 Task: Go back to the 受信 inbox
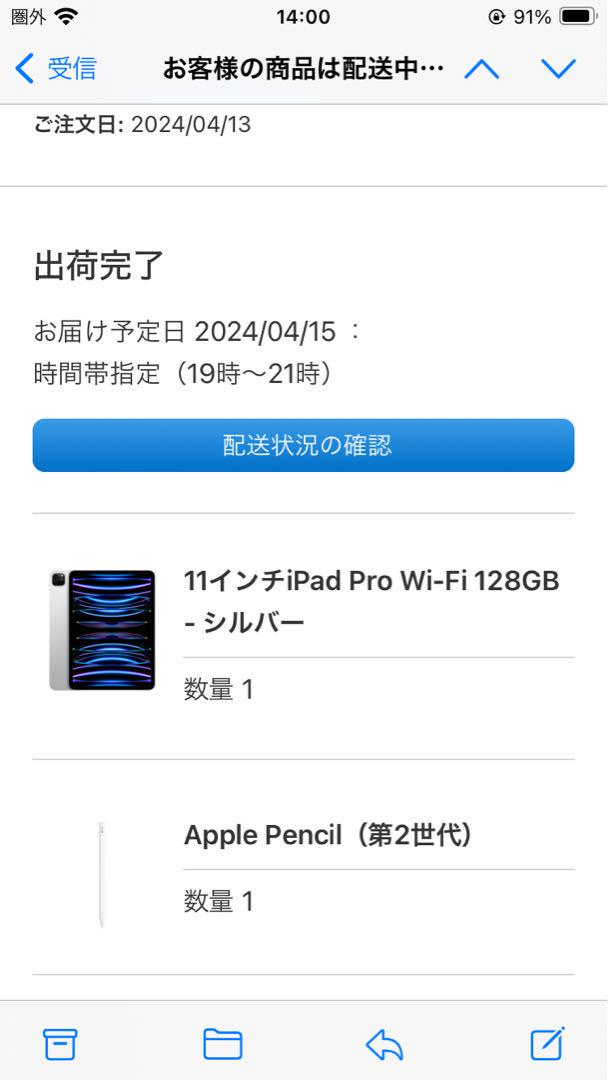tap(55, 69)
